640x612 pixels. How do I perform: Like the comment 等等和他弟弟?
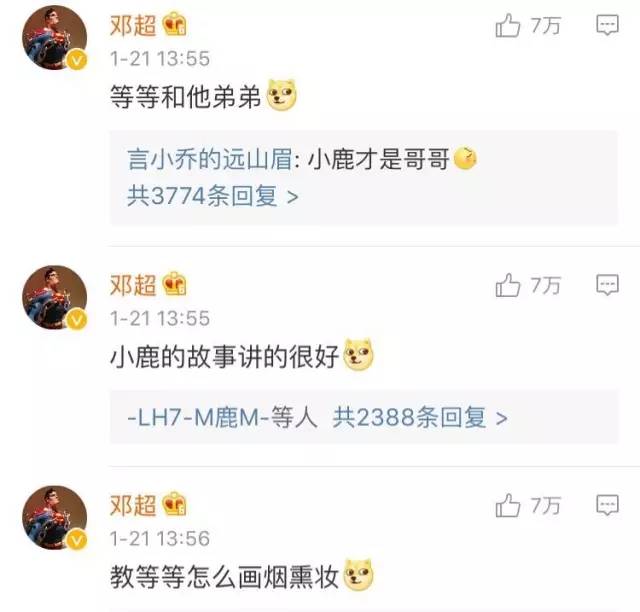point(509,27)
